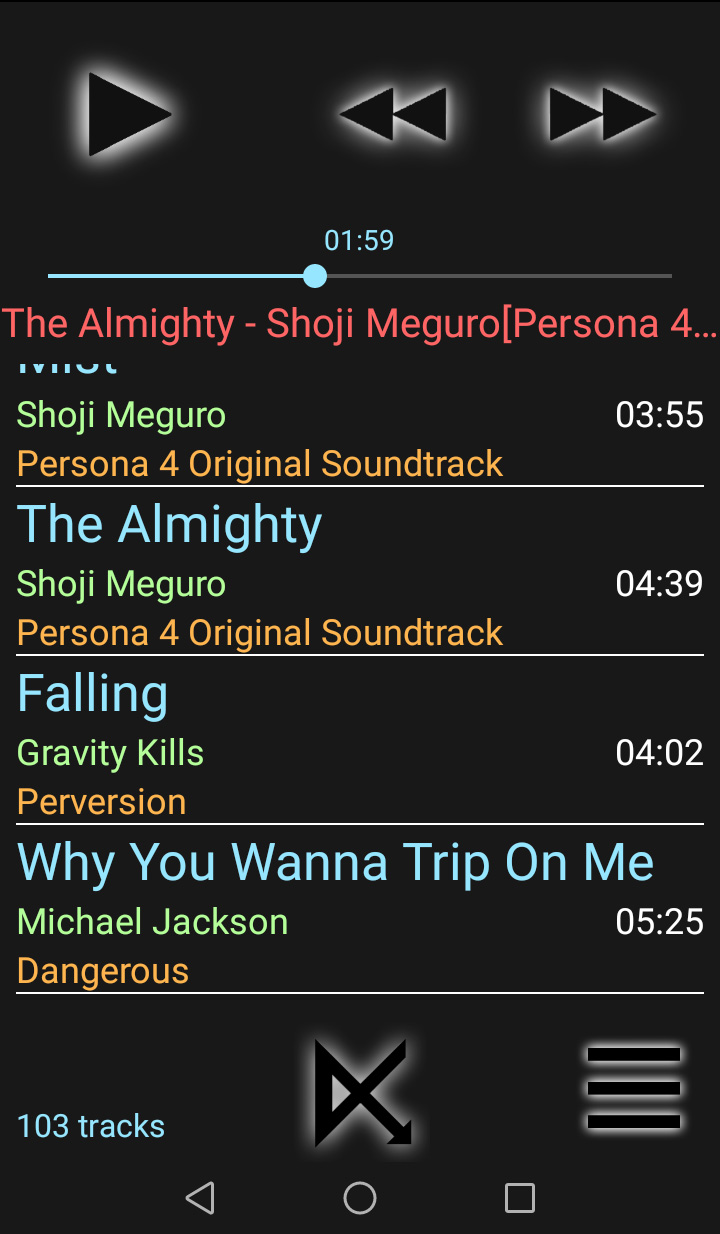The image size is (720, 1234).
Task: Skip back with the rewind button
Action: click(392, 114)
